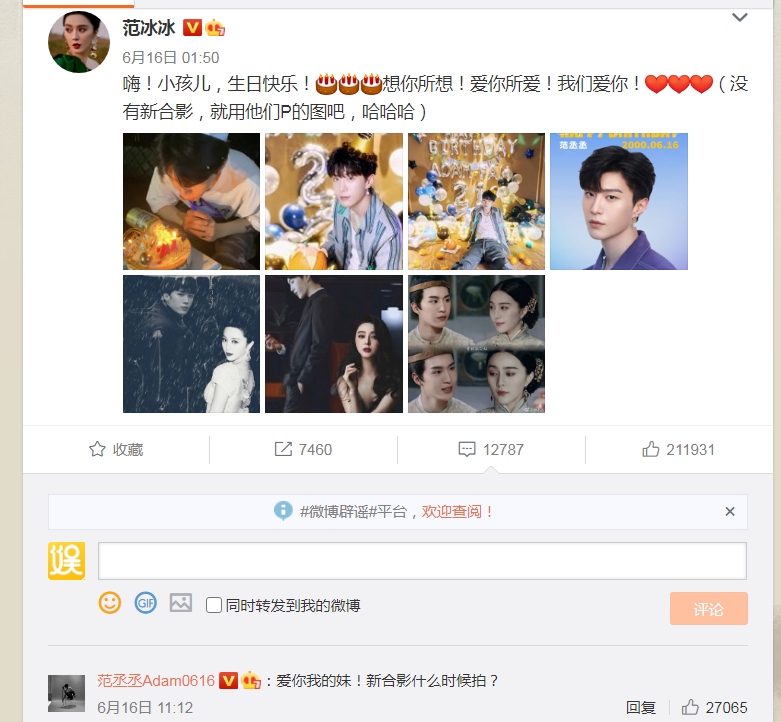This screenshot has width=781, height=722.
Task: View the blue poster photo dated 2000.06.16
Action: pos(618,201)
